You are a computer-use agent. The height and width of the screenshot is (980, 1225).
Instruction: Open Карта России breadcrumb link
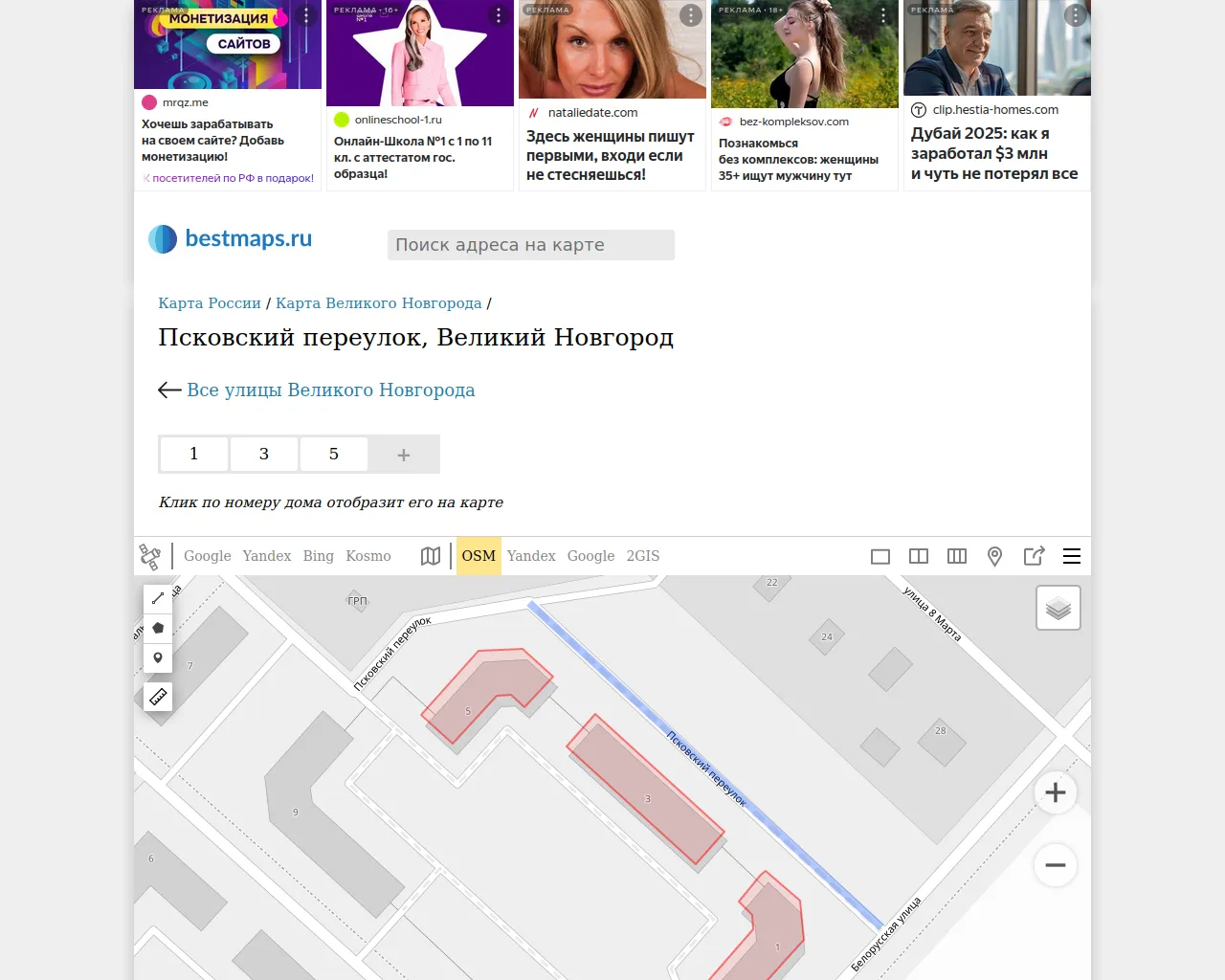(x=210, y=303)
